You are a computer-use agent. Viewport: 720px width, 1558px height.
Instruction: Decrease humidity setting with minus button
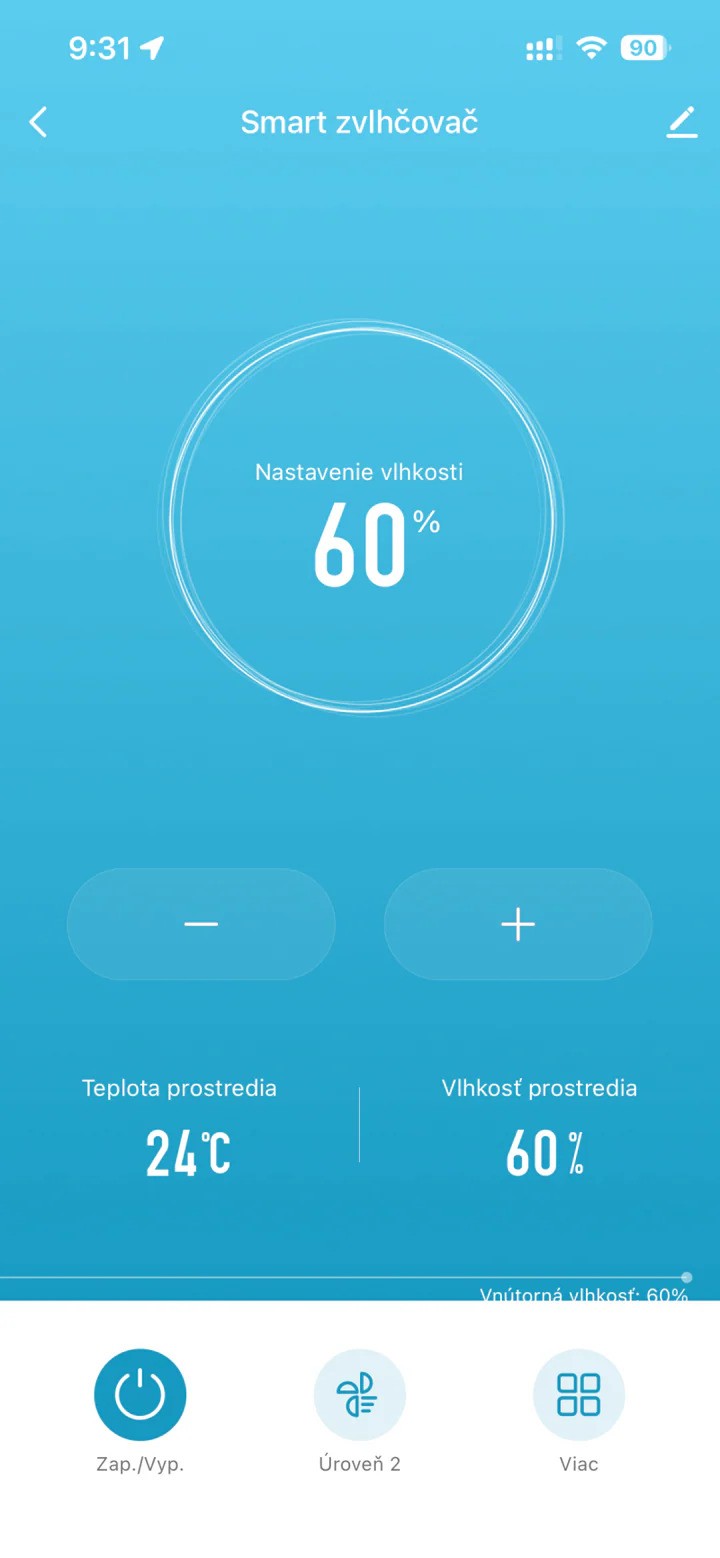[201, 924]
